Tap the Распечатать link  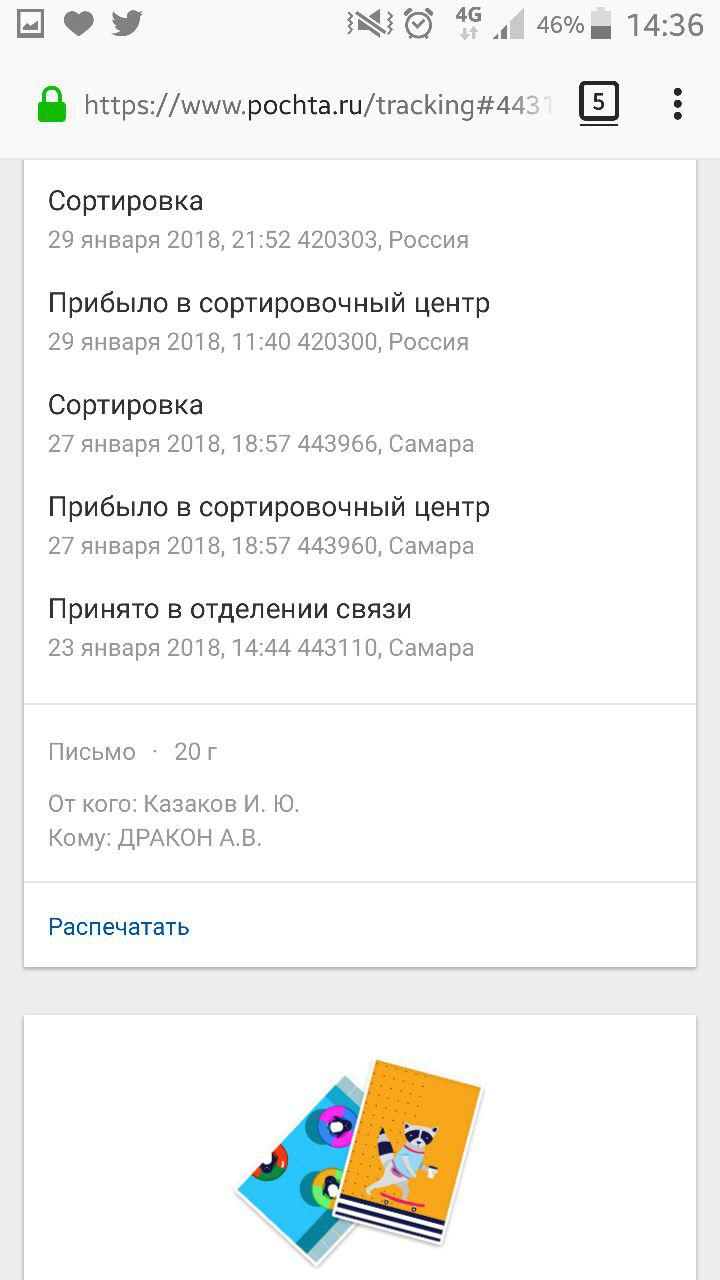pos(119,927)
